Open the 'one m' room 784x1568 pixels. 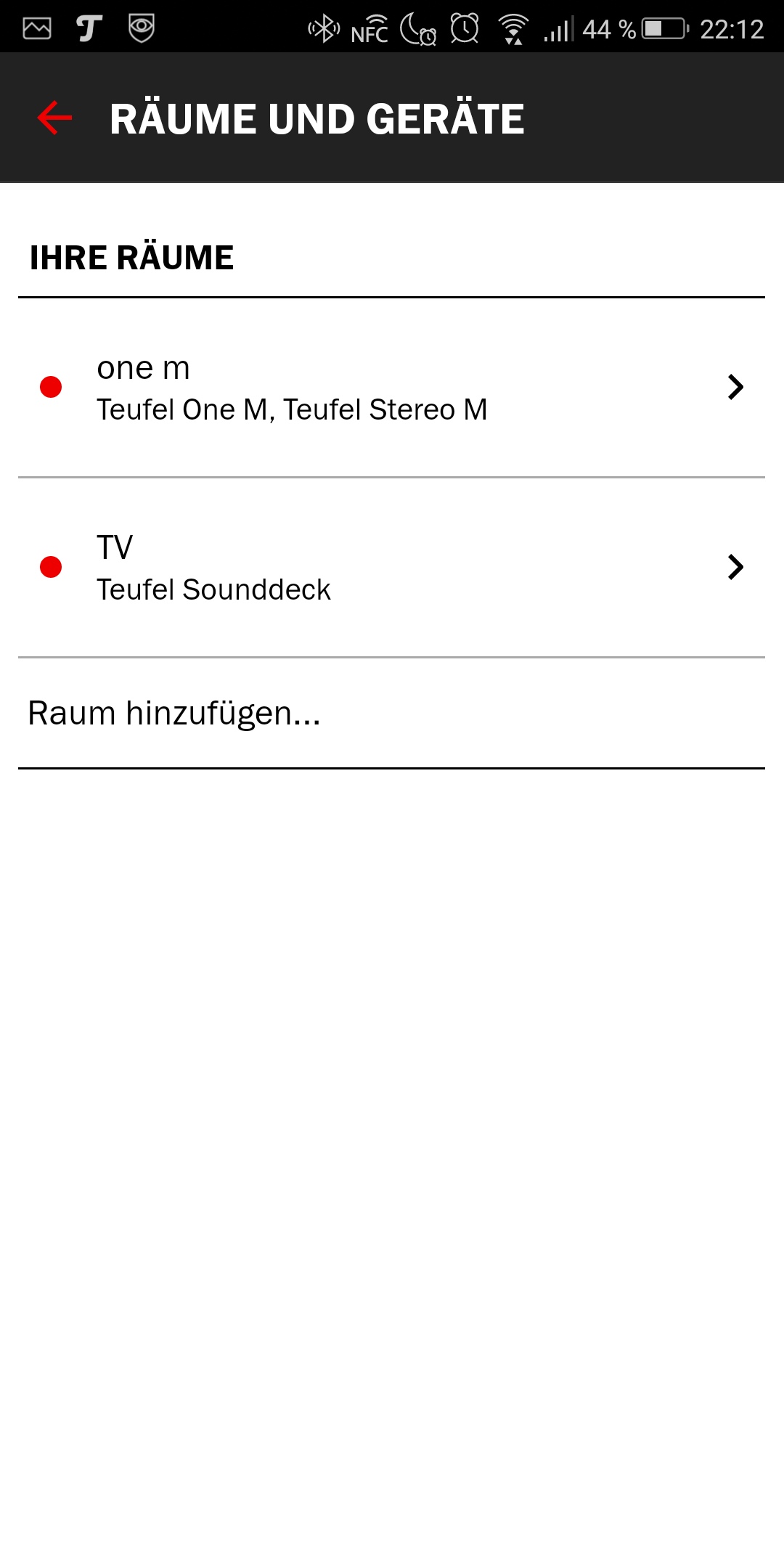(392, 388)
